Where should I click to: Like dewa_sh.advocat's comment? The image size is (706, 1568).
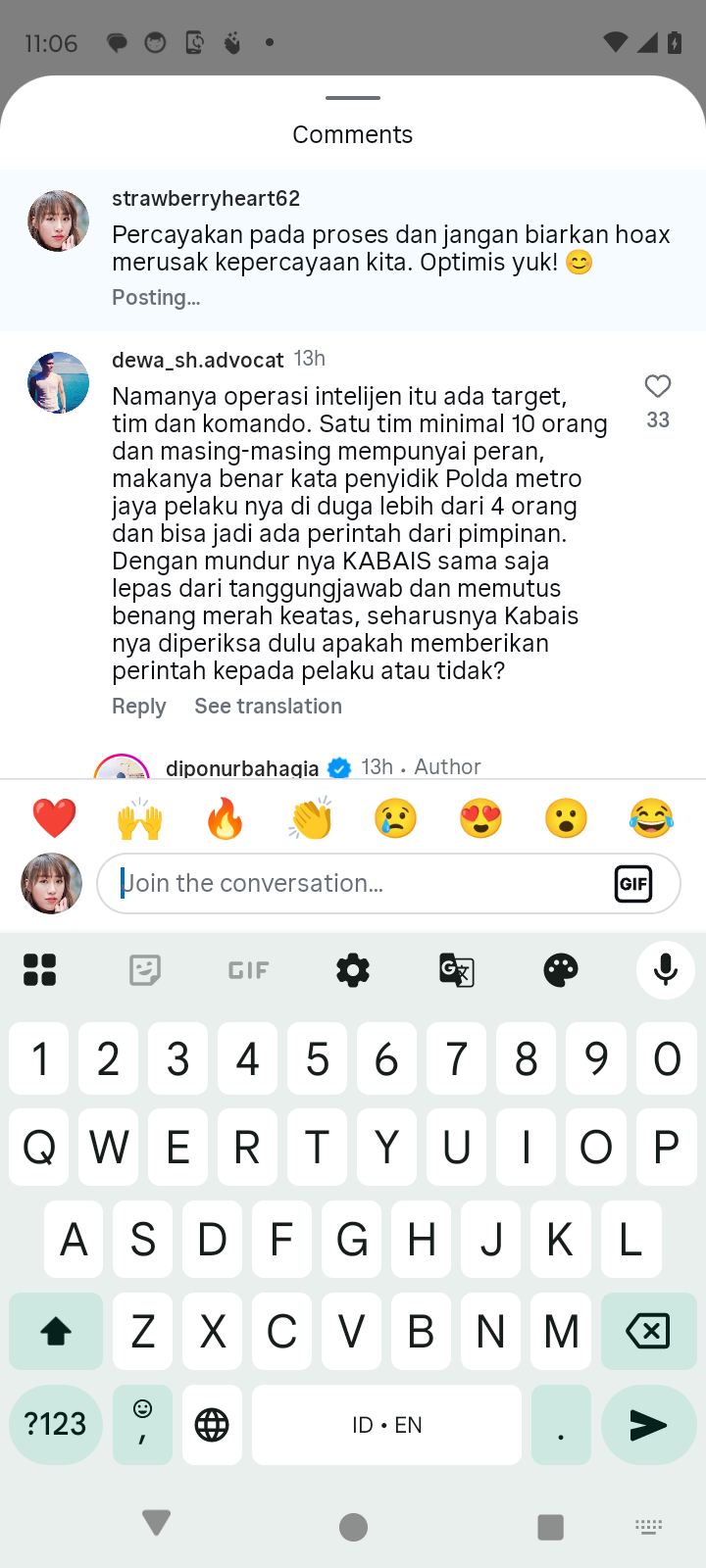[x=658, y=387]
